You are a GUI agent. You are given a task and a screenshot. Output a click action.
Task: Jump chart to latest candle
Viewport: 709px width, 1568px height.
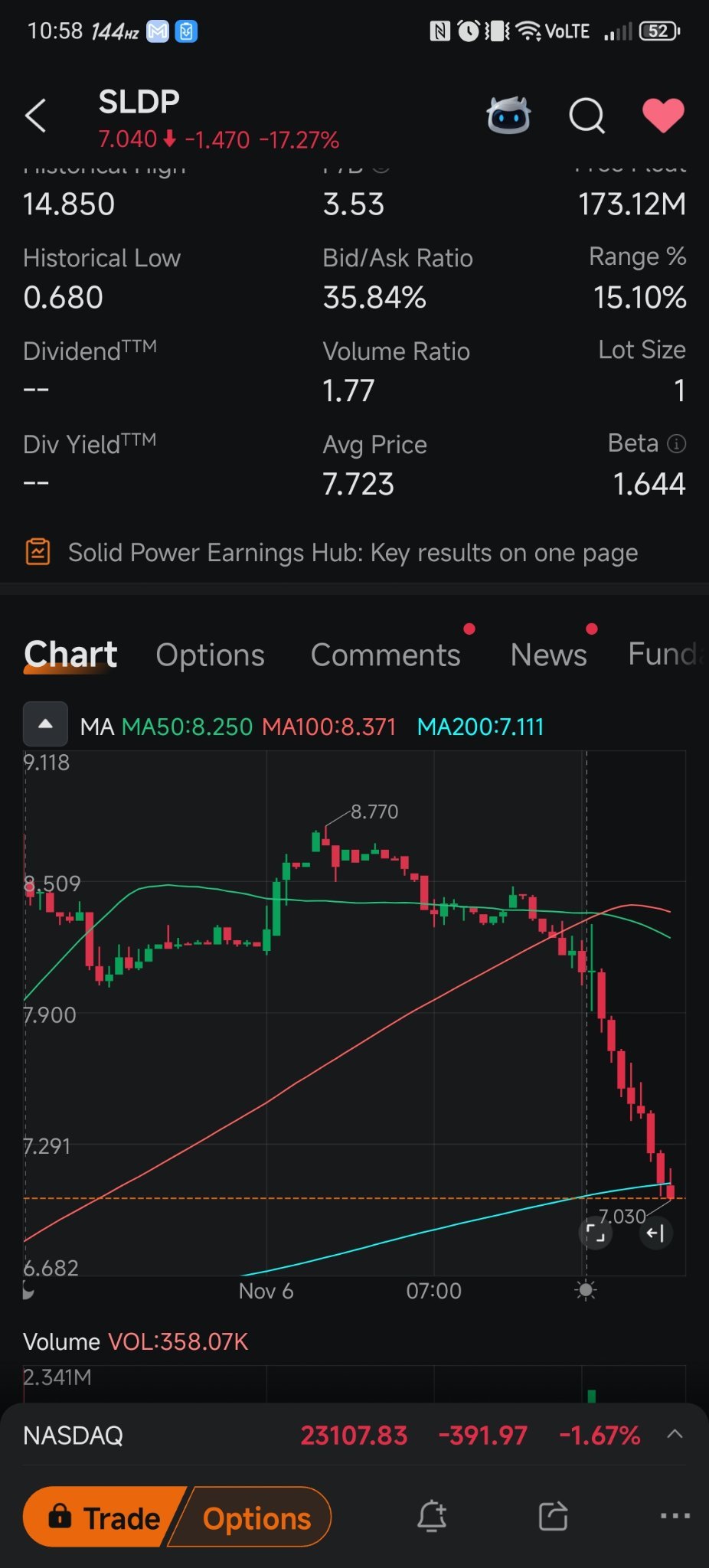[655, 1233]
